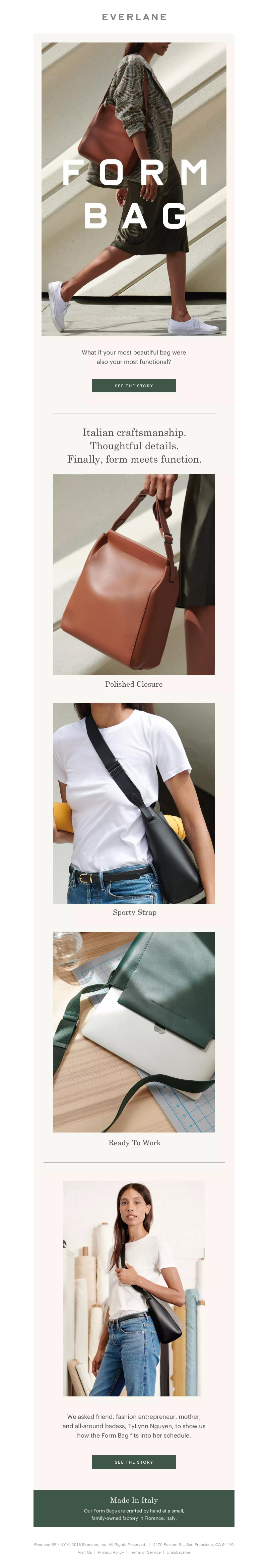268x1568 pixels.
Task: Tap See The Story below TyLynn's text
Action: tap(133, 1462)
